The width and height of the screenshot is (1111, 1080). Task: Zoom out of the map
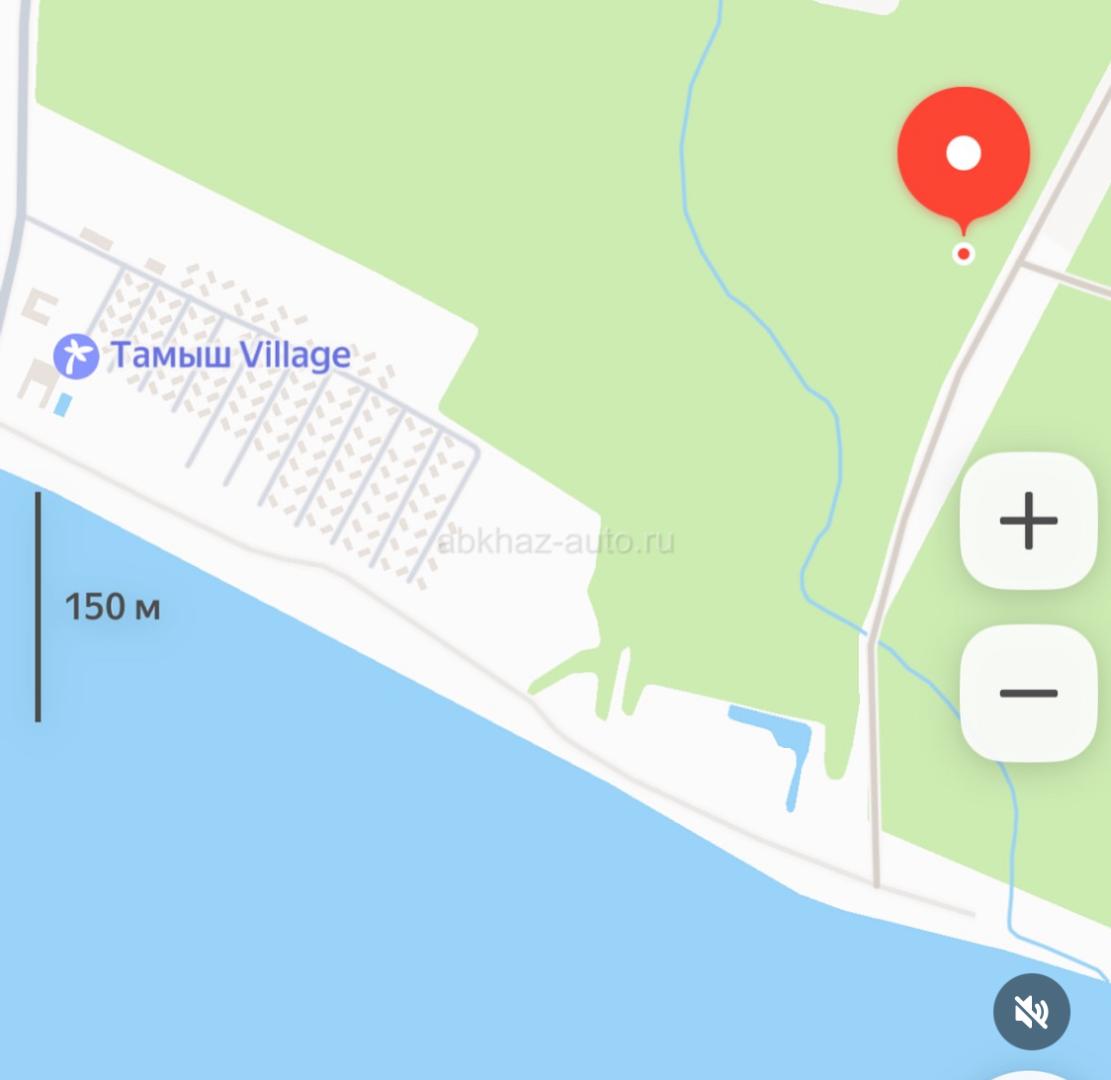(1028, 693)
